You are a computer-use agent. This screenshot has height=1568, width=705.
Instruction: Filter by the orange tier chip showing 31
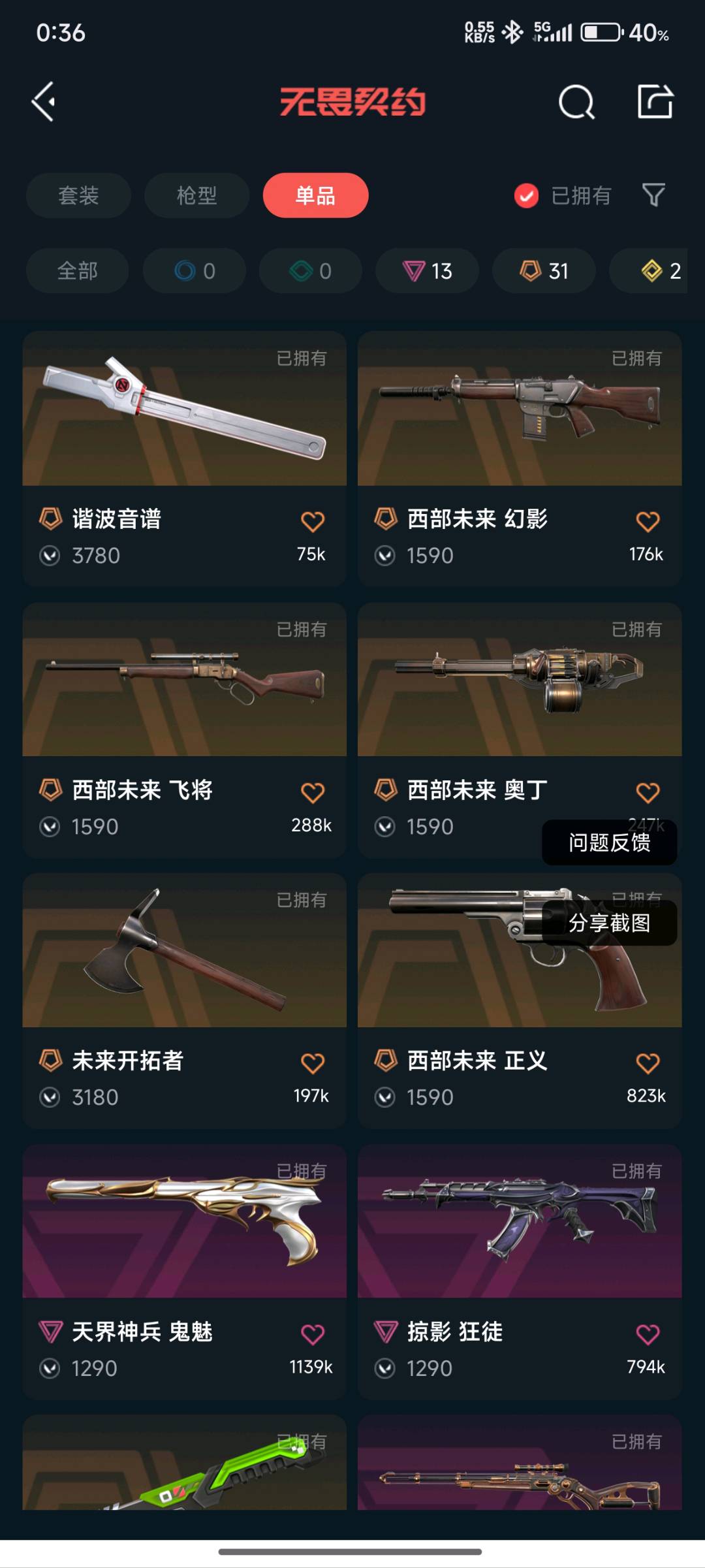[x=544, y=270]
